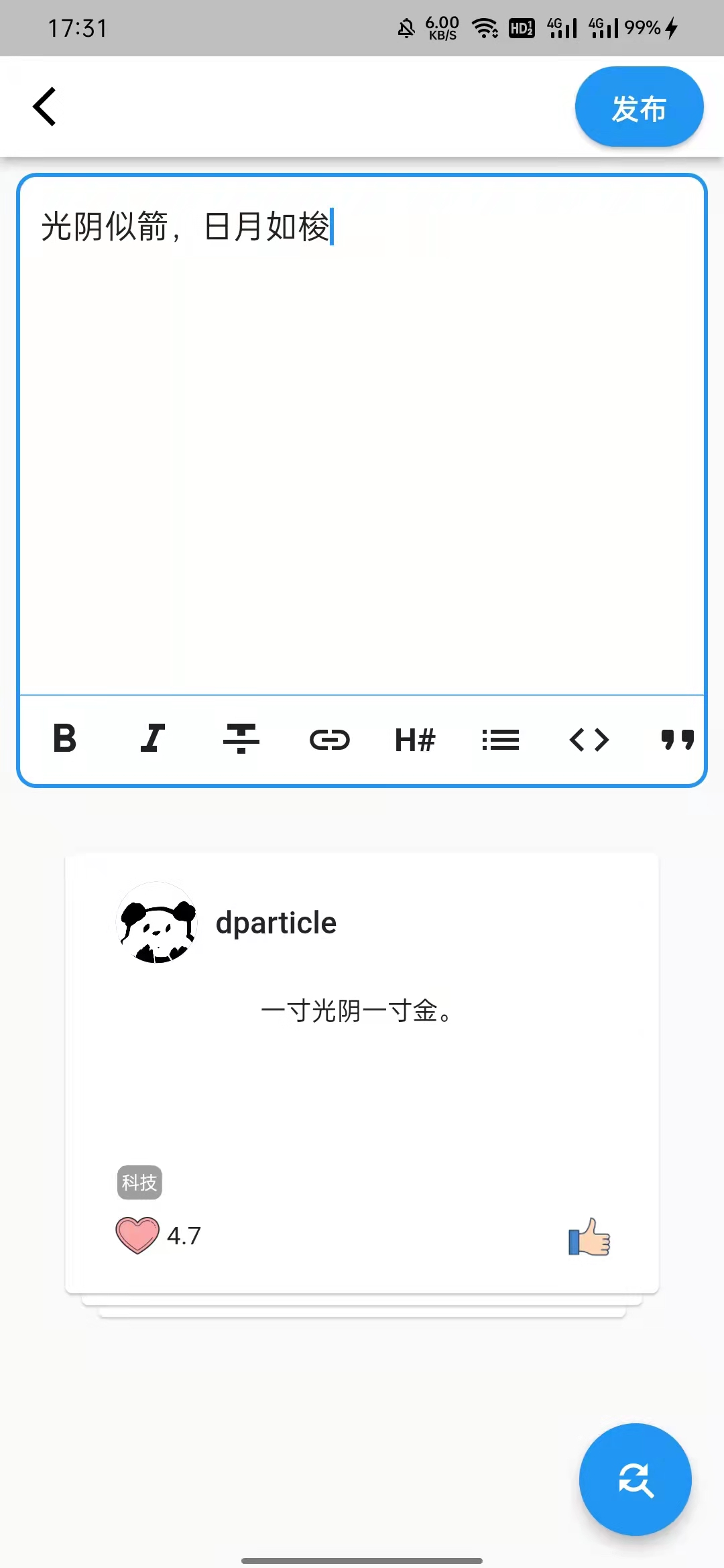Insert a heading with H#
The height and width of the screenshot is (1568, 724).
[415, 740]
